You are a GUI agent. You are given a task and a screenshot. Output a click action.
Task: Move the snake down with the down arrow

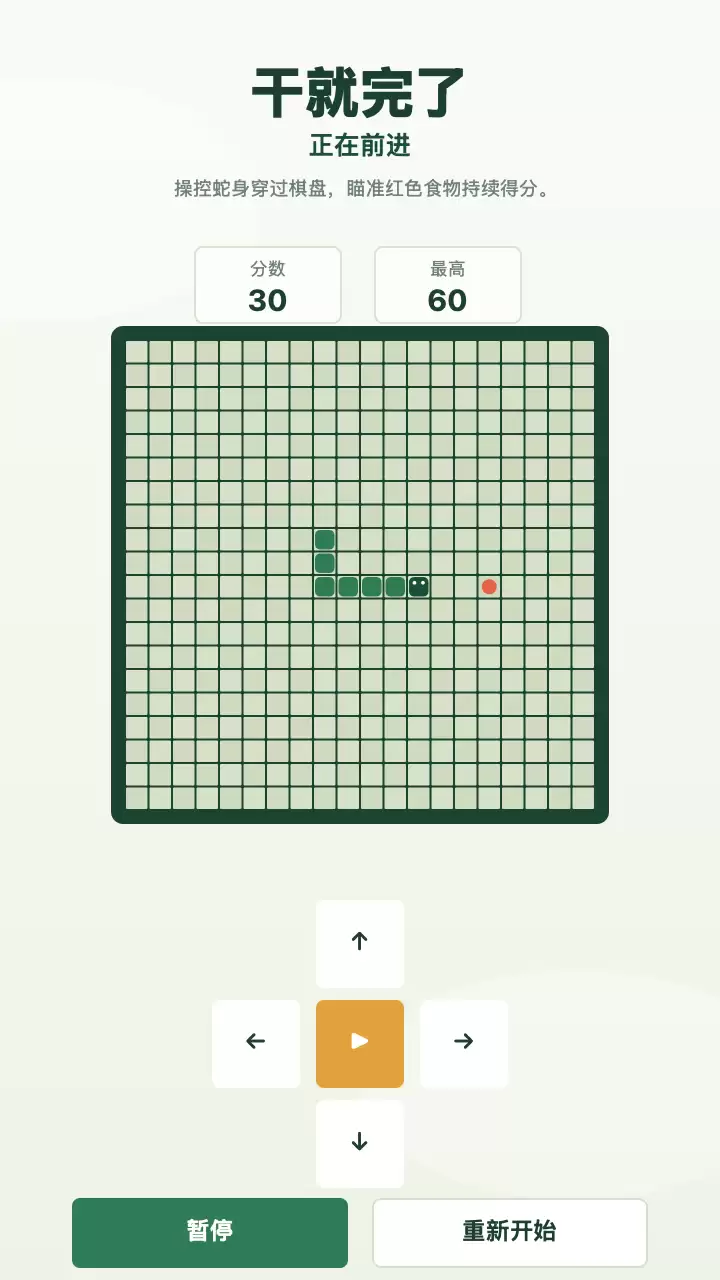[x=360, y=1144]
